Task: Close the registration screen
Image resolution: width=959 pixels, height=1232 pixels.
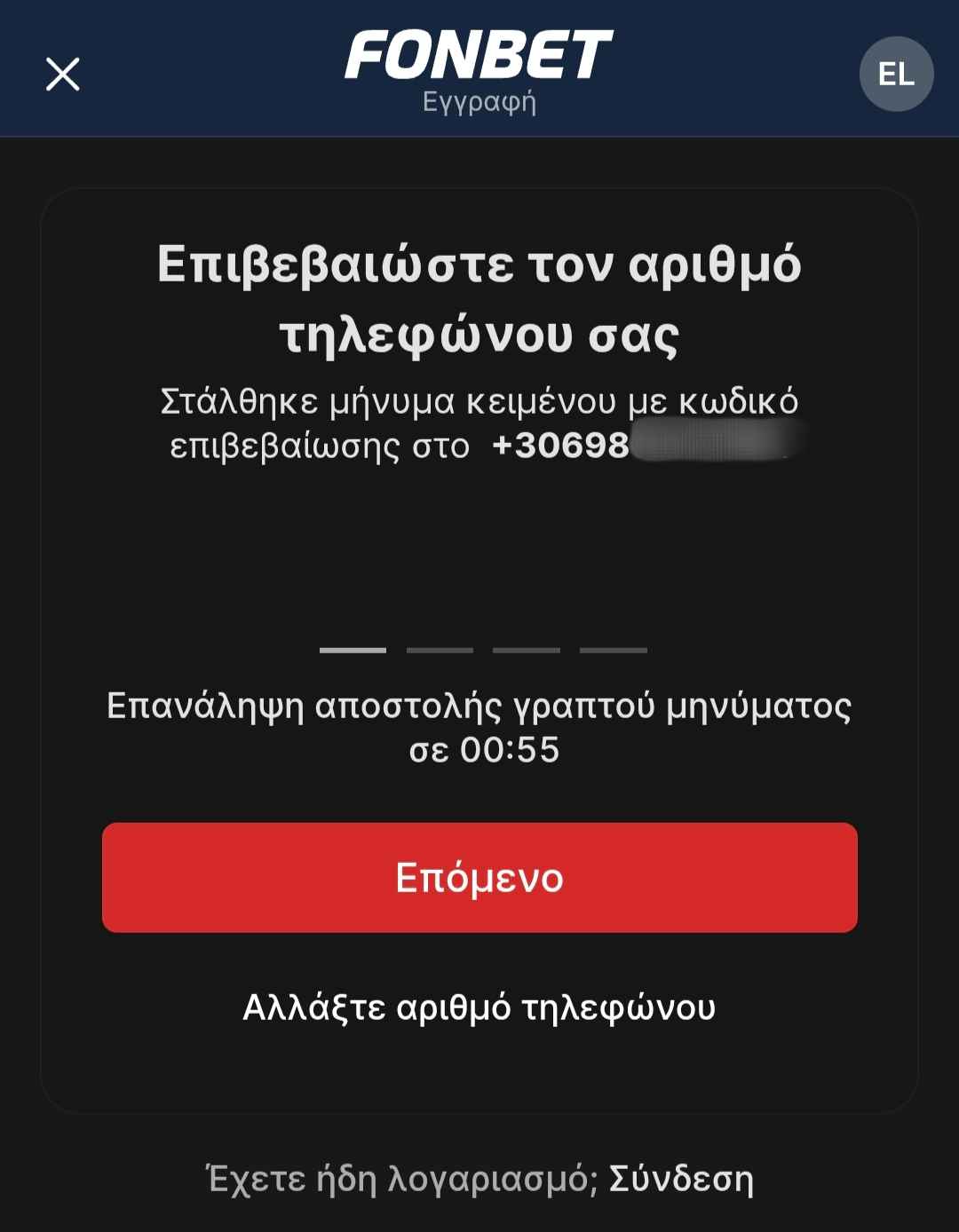Action: coord(63,75)
